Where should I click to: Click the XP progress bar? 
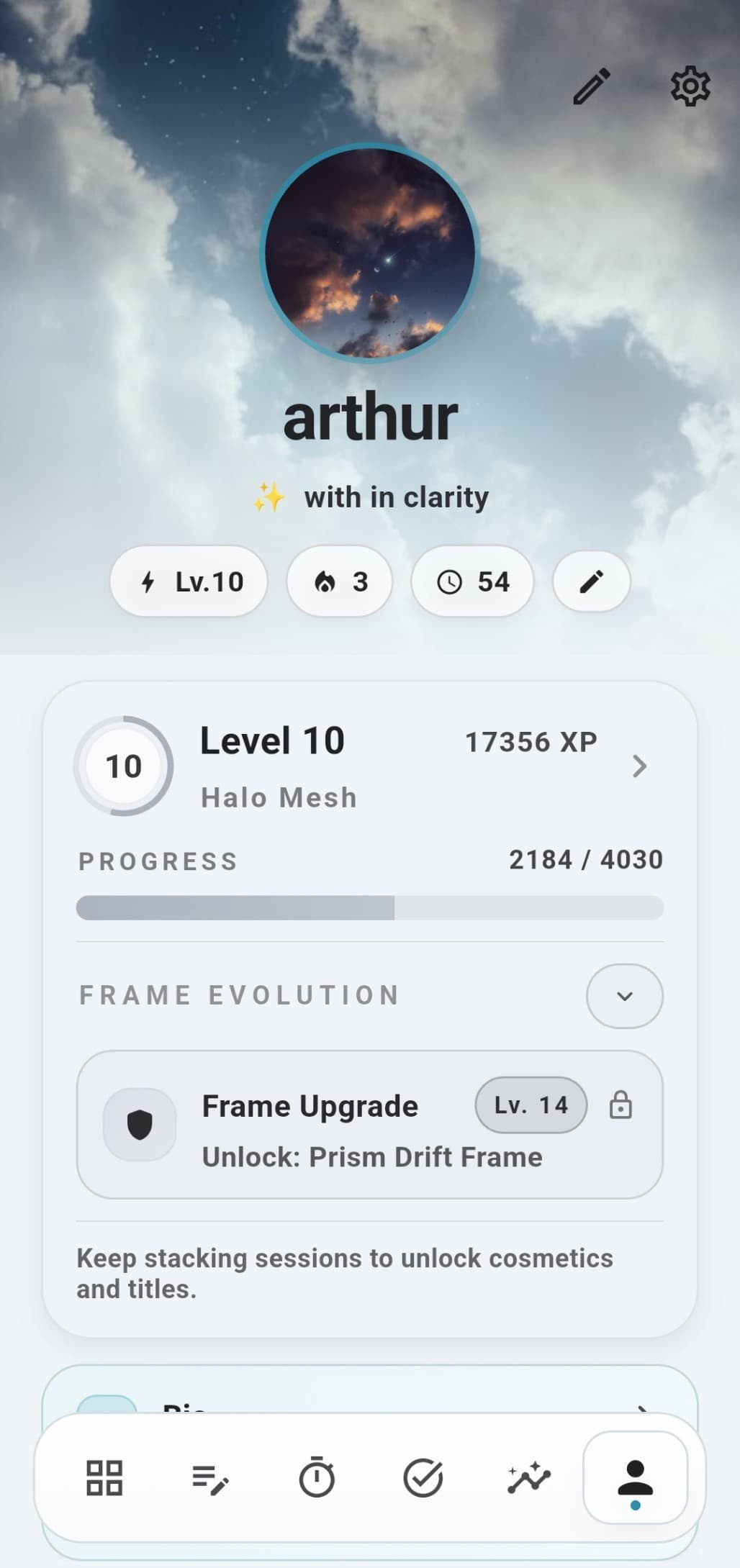(369, 908)
